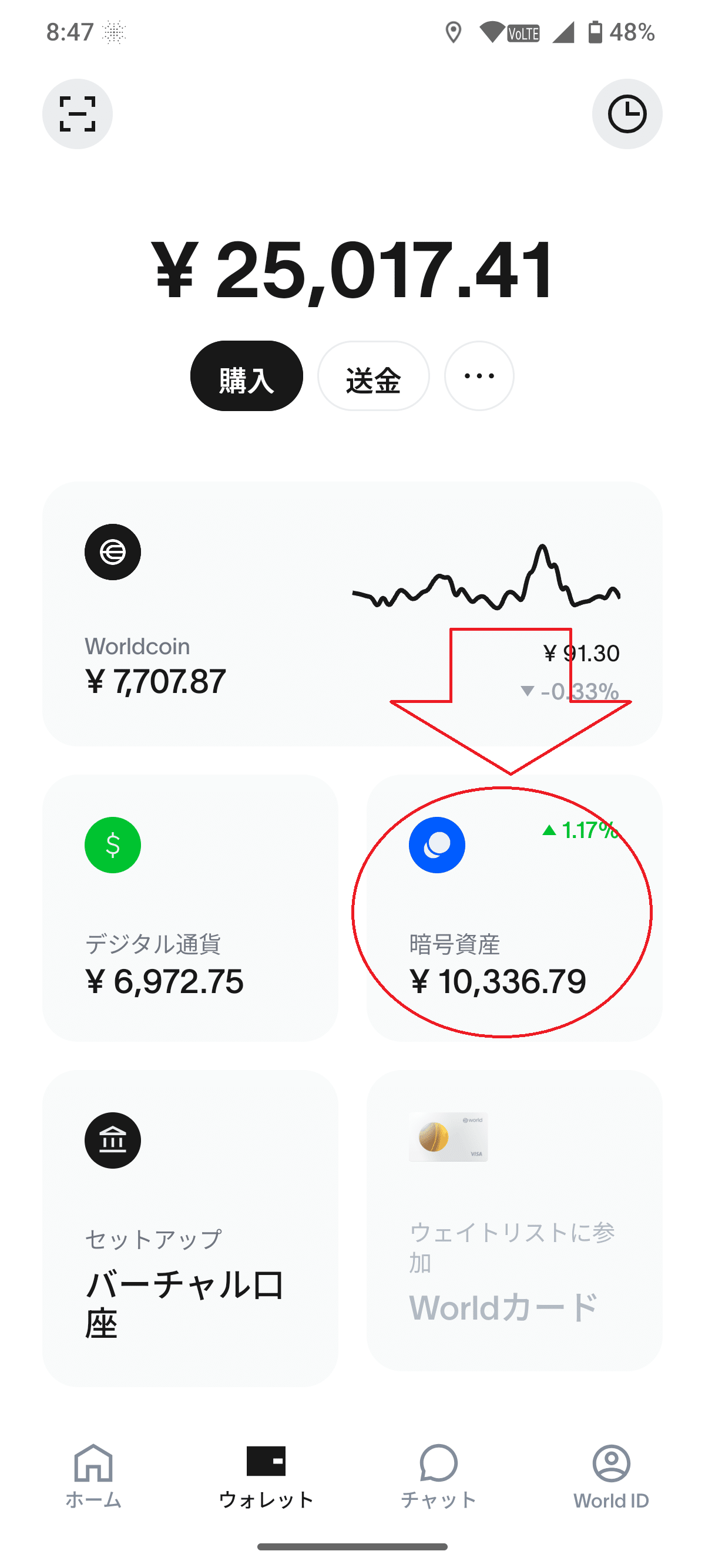Open the QR scan icon
Viewport: 705px width, 1568px height.
tap(78, 114)
